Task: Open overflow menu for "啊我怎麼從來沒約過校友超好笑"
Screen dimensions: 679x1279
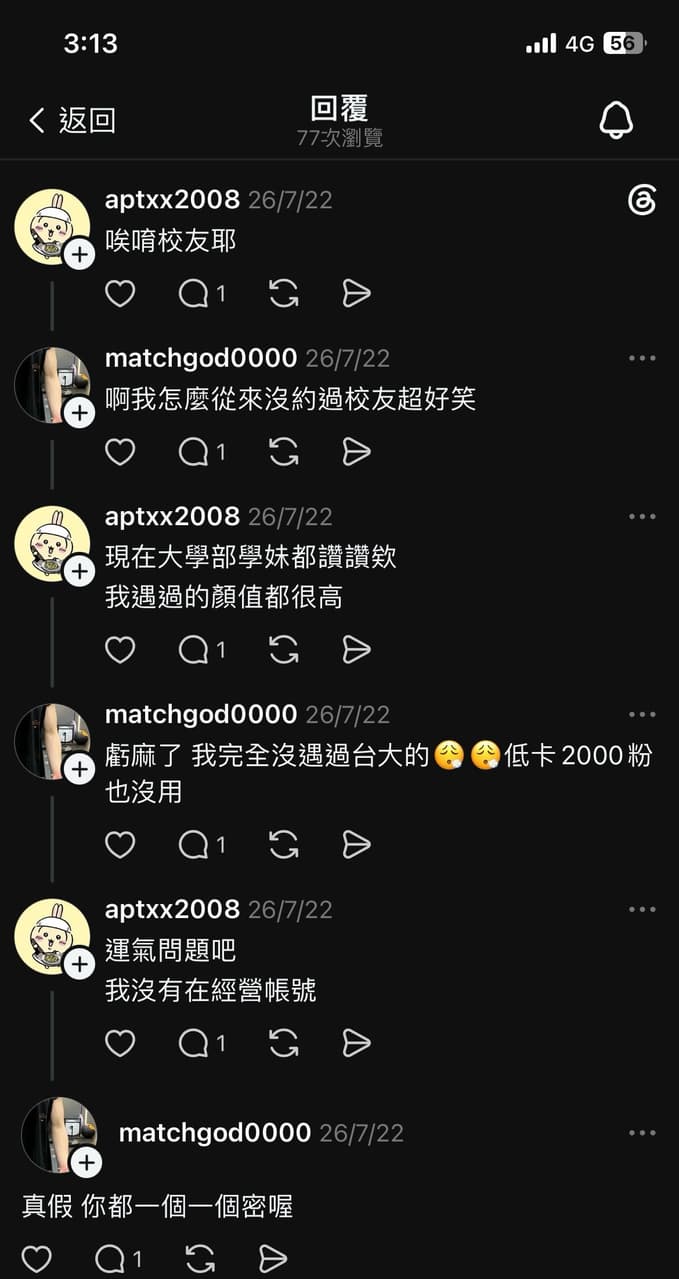Action: (x=642, y=358)
